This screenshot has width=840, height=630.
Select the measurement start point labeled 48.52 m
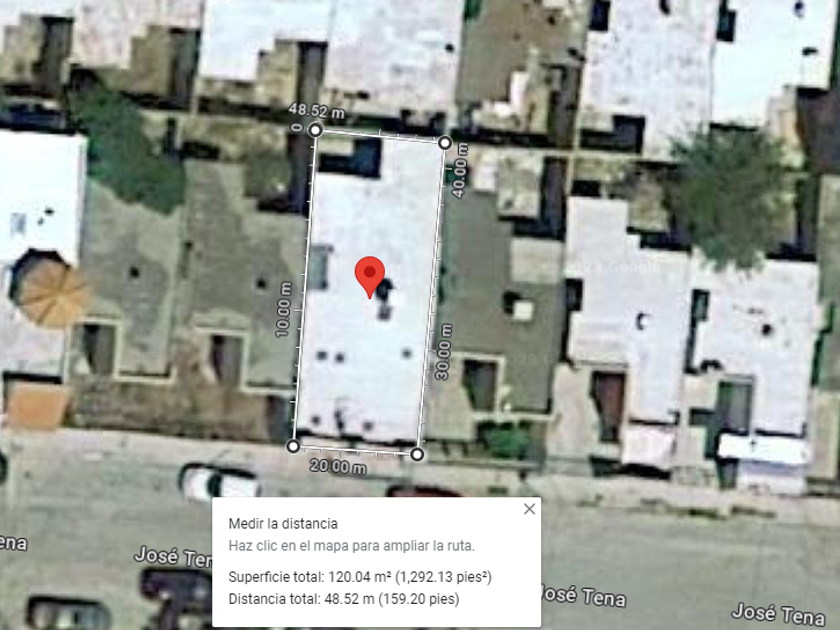[x=316, y=130]
